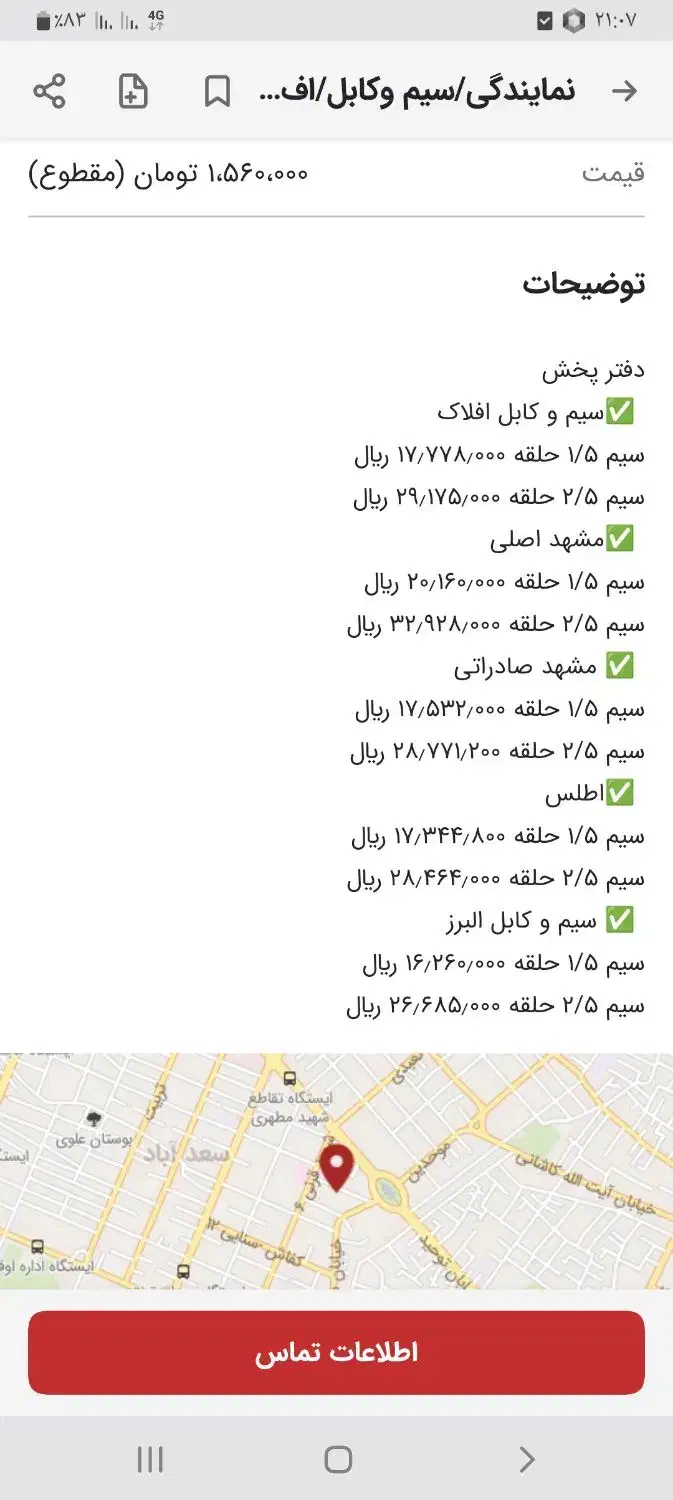Open recent apps in navigation bar
The width and height of the screenshot is (673, 1500).
pos(150,1460)
